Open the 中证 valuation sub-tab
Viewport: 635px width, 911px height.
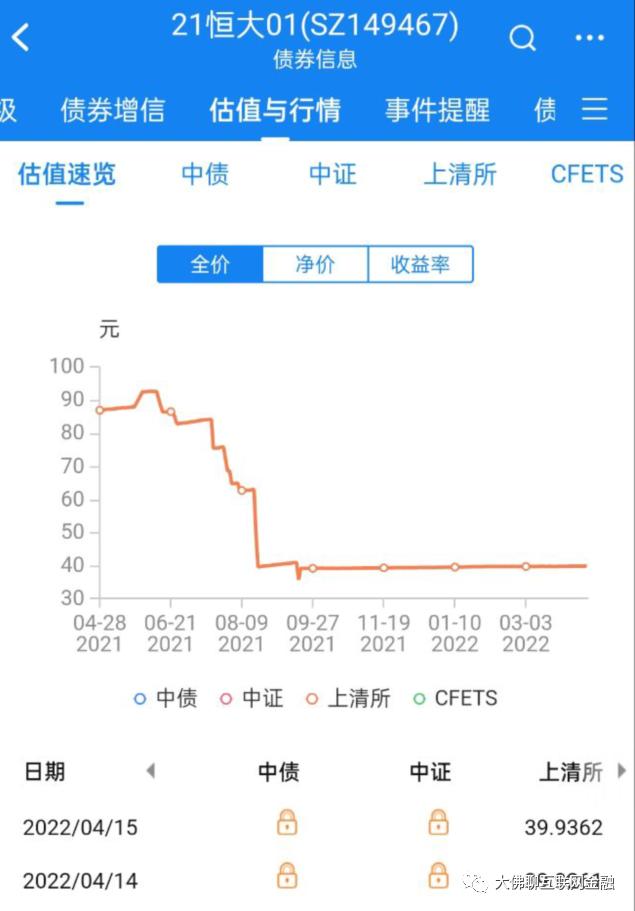pos(332,174)
